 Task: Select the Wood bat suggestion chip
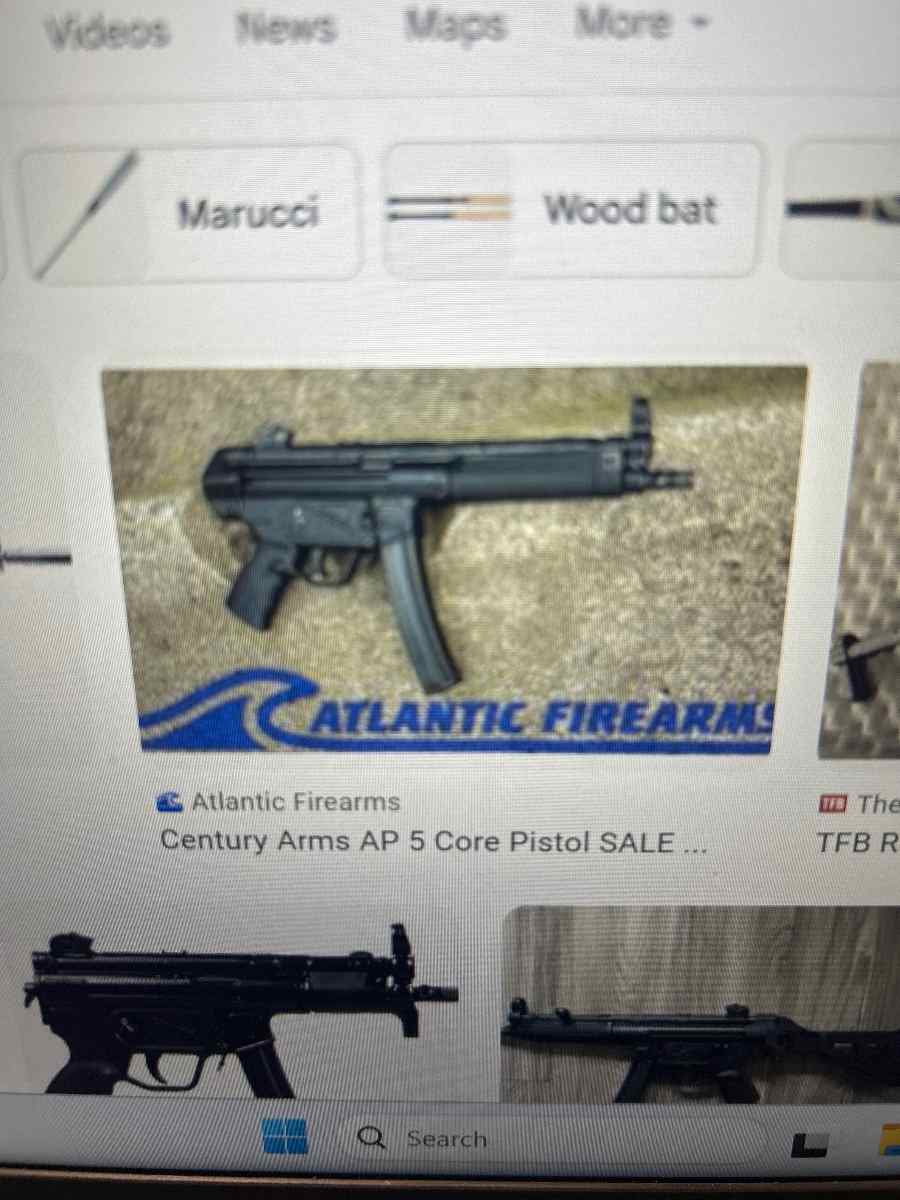point(572,210)
